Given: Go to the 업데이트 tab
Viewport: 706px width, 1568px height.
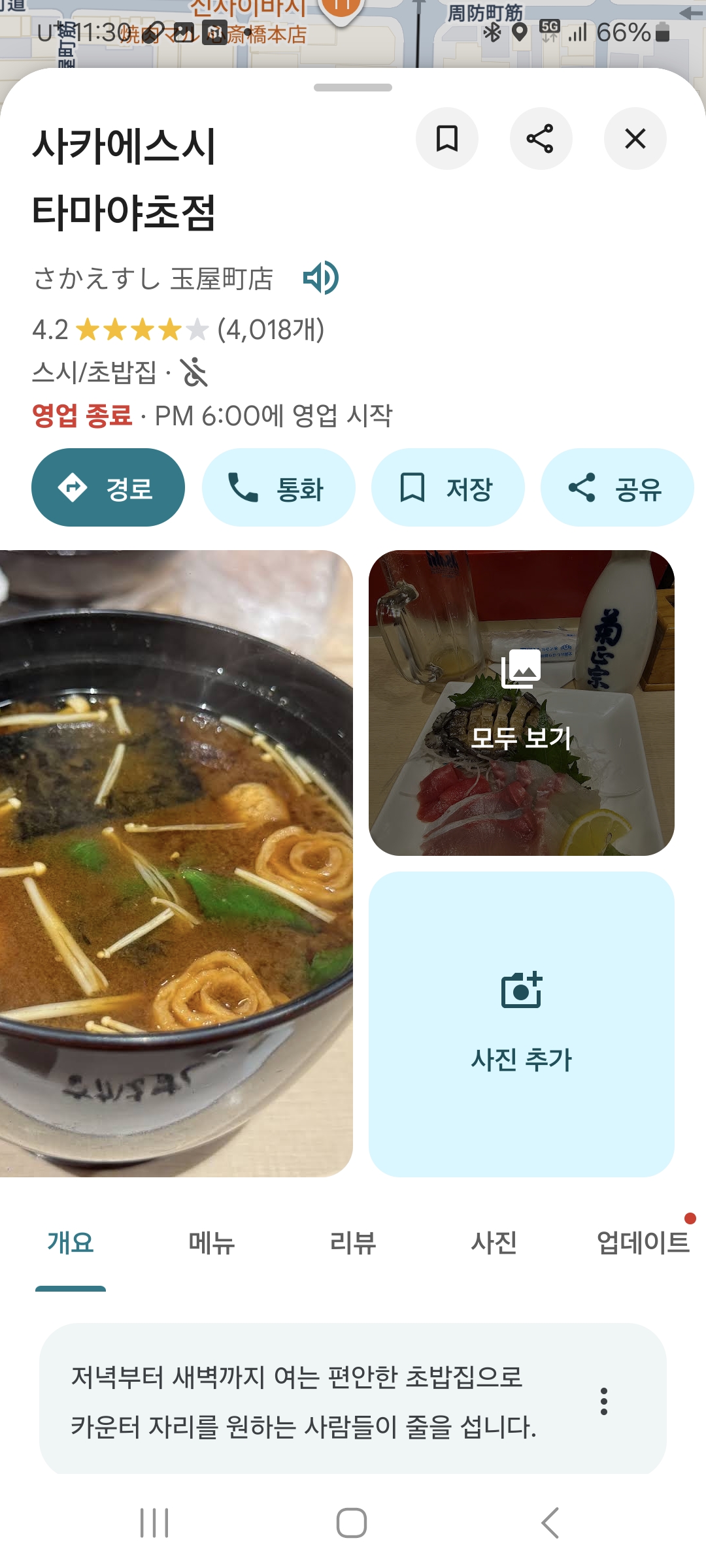Looking at the screenshot, I should (x=643, y=1242).
